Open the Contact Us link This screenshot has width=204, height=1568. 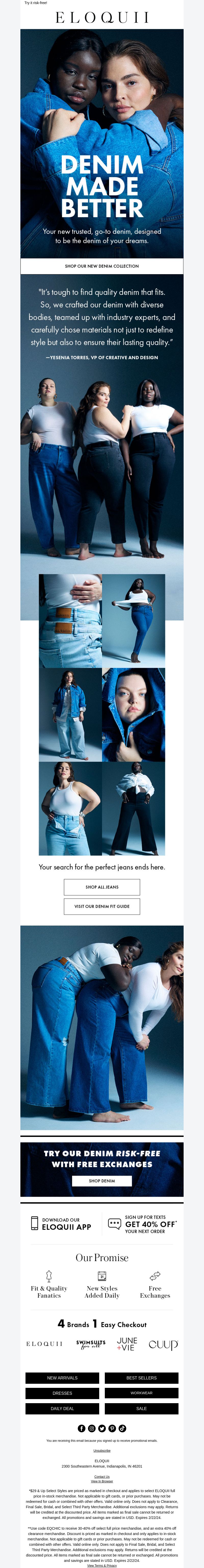coord(102,1477)
